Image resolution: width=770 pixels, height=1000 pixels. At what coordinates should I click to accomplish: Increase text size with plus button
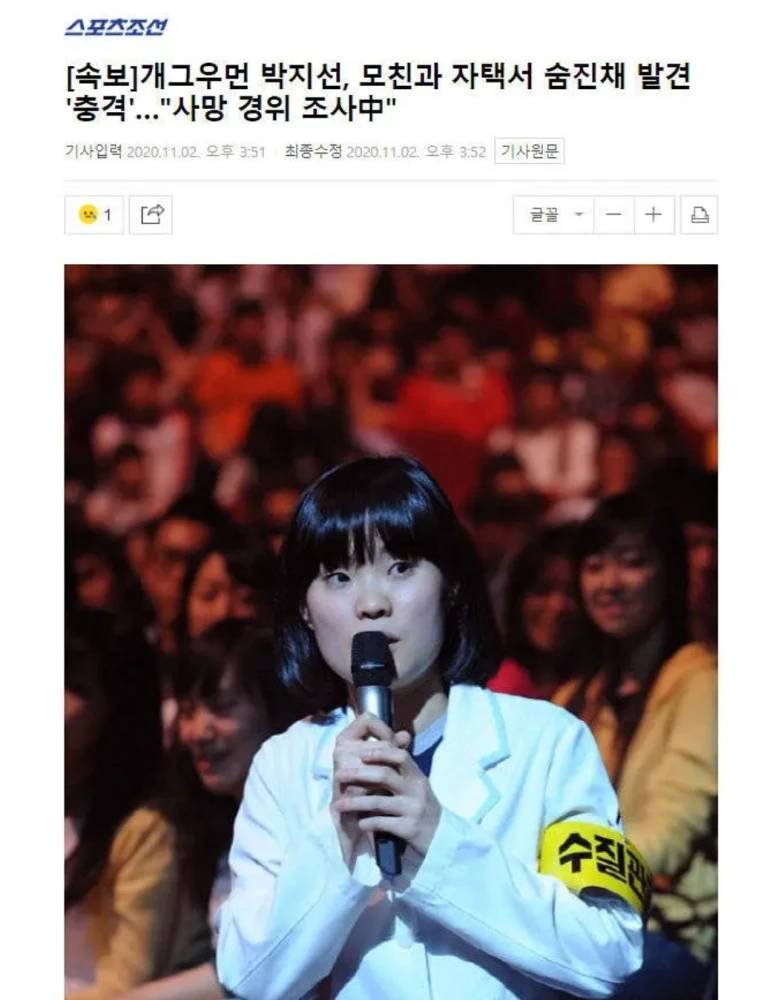[x=654, y=215]
